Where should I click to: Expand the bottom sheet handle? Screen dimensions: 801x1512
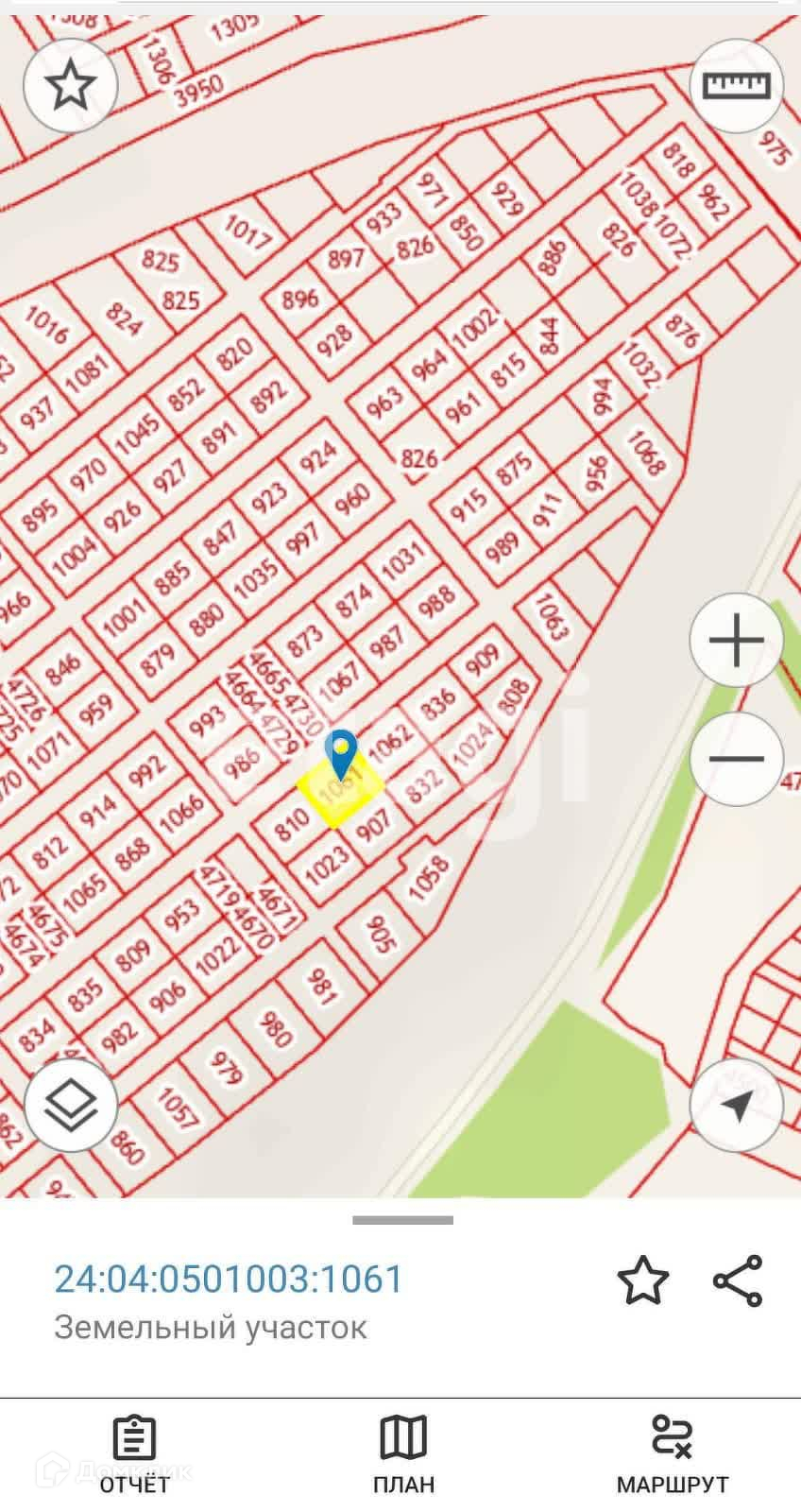[402, 1220]
